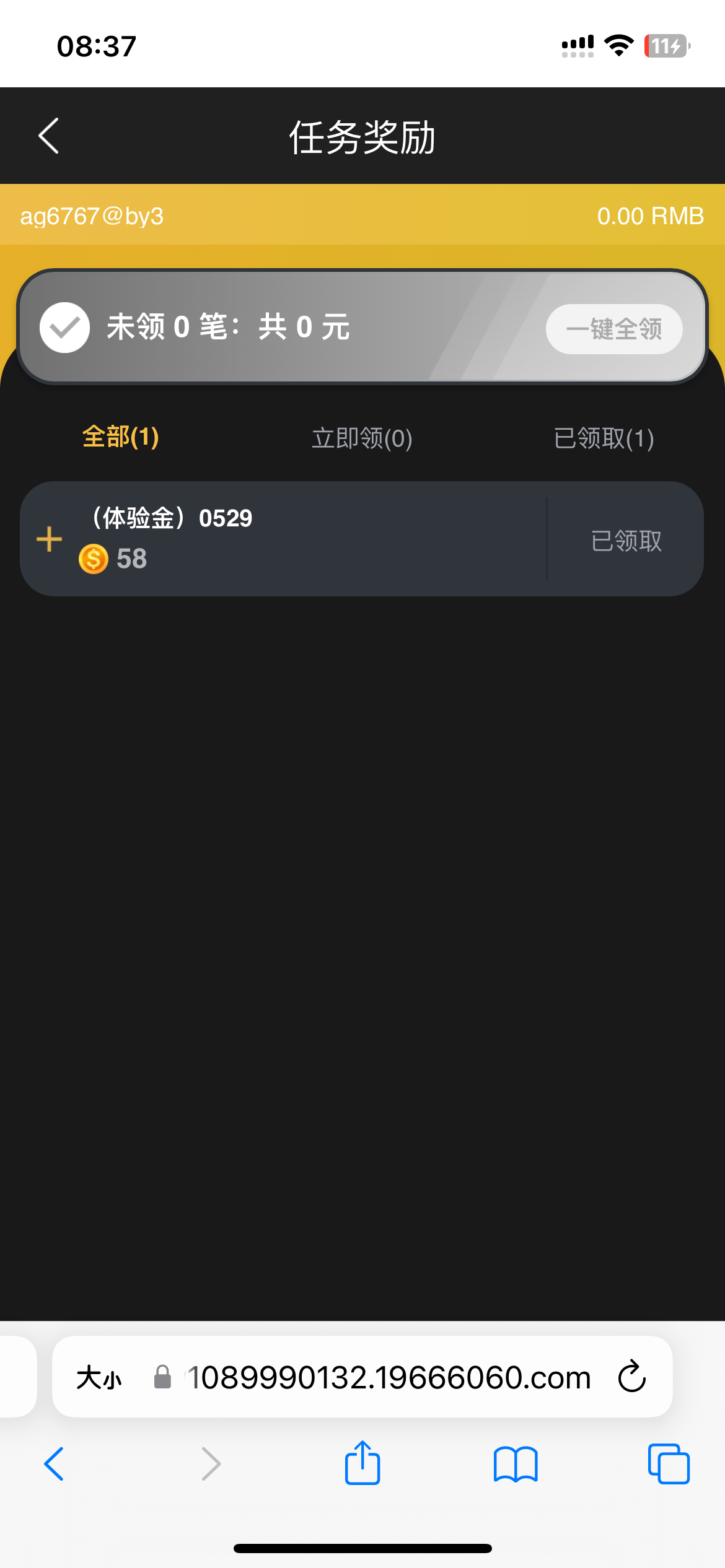Expand the (体验金) 0529 reward with the plus icon
The height and width of the screenshot is (1568, 725).
[x=50, y=539]
